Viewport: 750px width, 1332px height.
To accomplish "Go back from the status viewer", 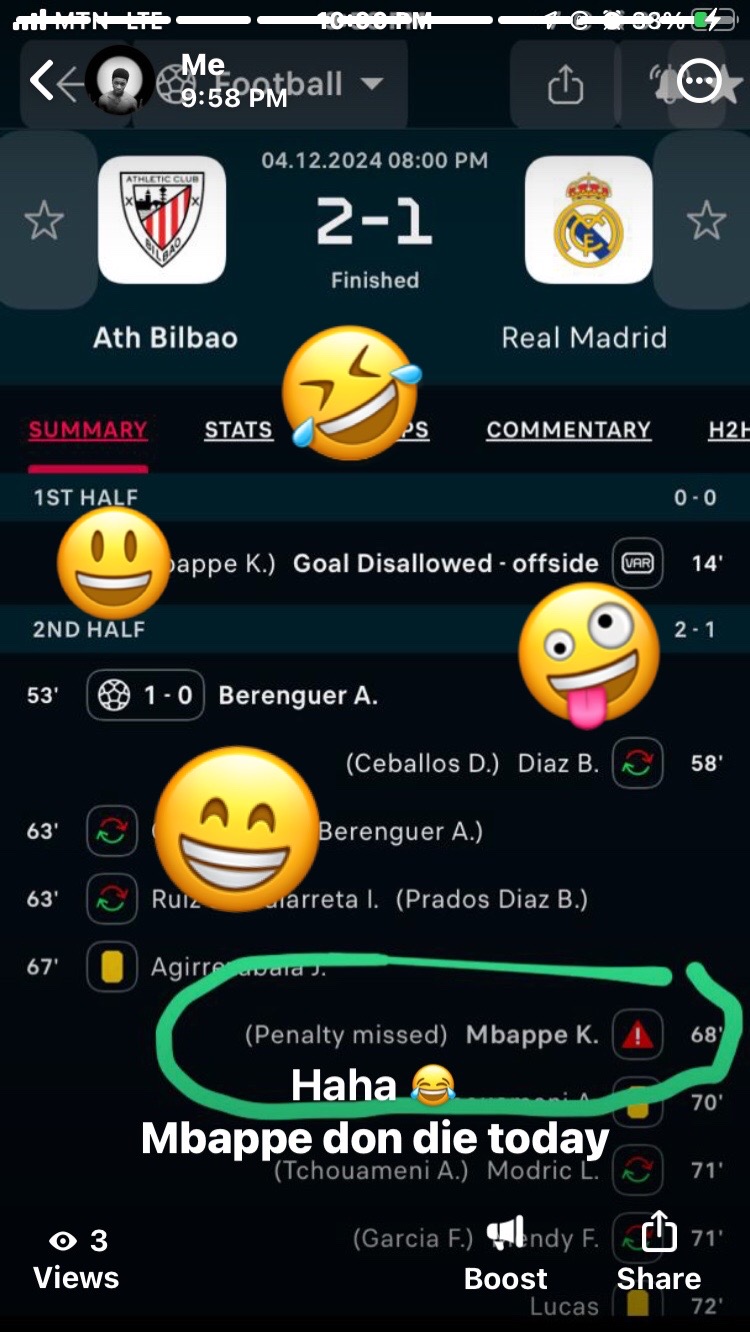I will (x=42, y=80).
